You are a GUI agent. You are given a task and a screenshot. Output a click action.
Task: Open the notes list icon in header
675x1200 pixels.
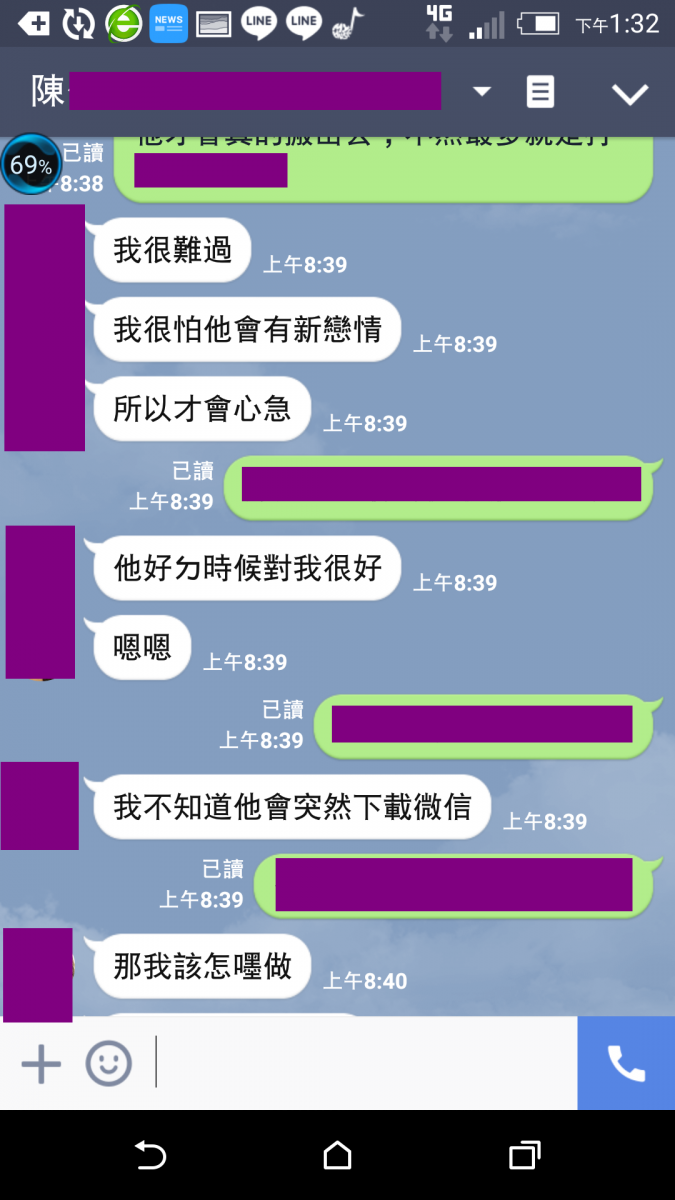click(x=540, y=92)
